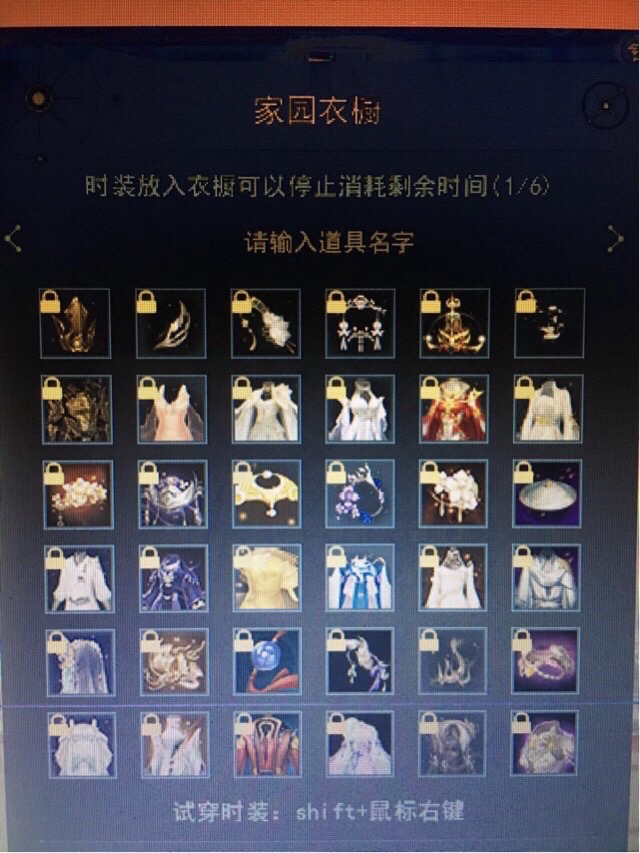Select the dark purple armored outfit
The height and width of the screenshot is (853, 640).
pos(172,580)
